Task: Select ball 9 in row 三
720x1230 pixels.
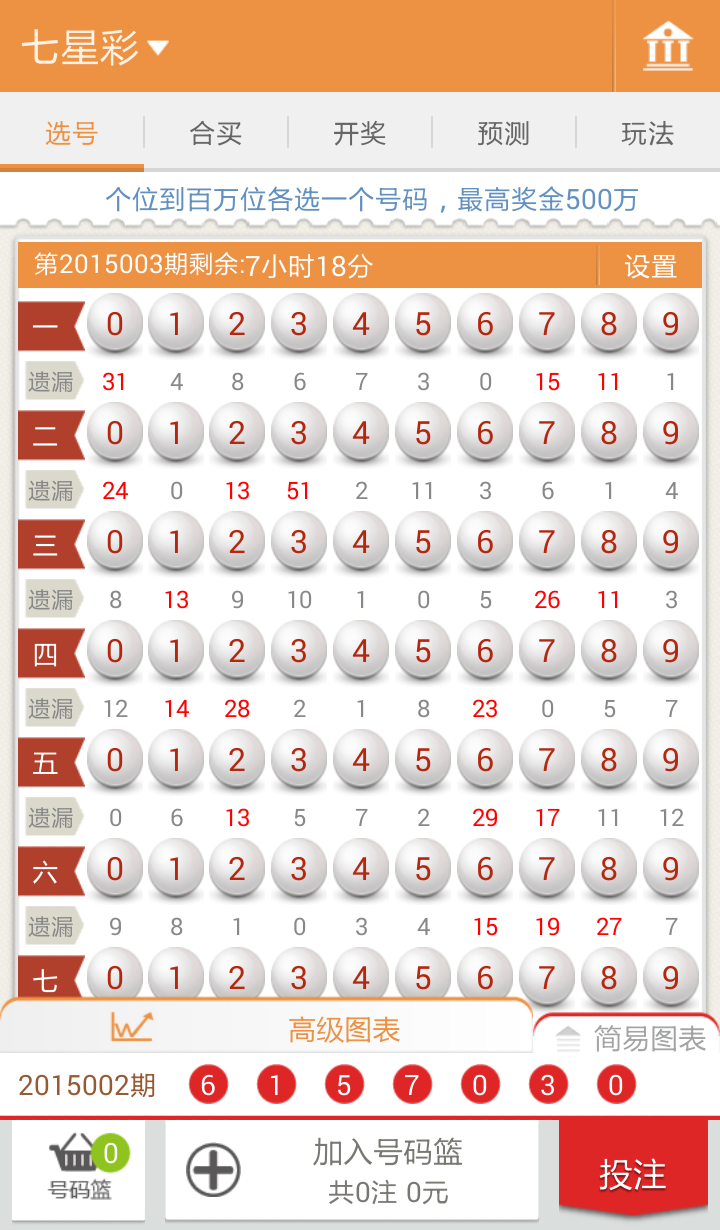Action: tap(670, 542)
